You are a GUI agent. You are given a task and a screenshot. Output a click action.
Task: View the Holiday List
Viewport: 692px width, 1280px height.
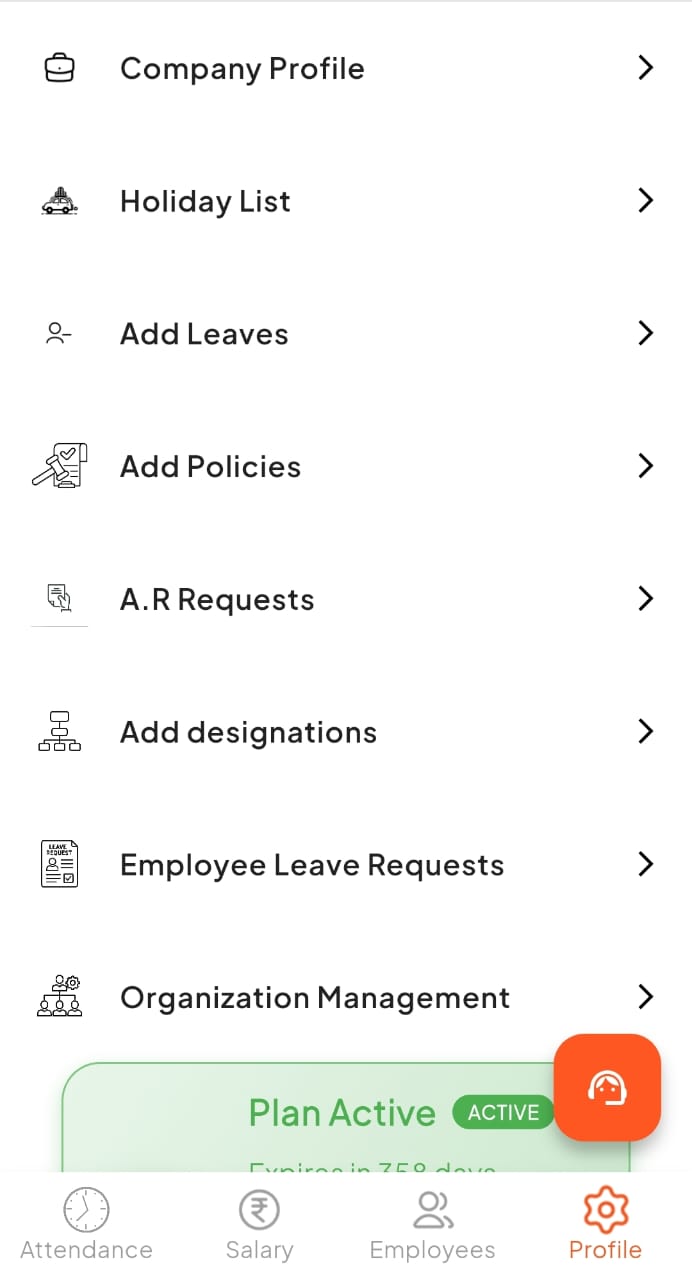click(205, 201)
